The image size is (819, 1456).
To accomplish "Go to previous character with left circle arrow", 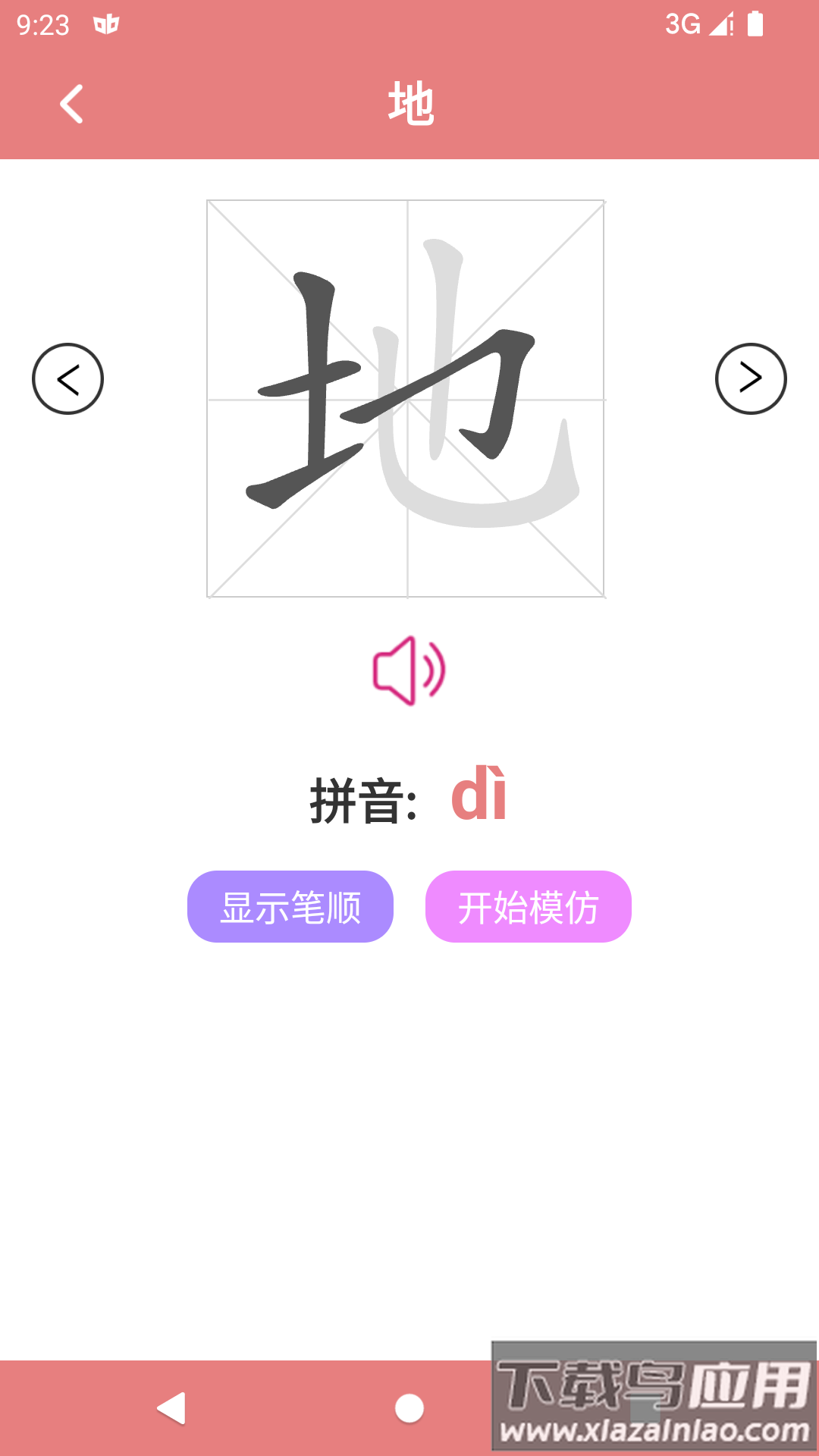I will [67, 378].
